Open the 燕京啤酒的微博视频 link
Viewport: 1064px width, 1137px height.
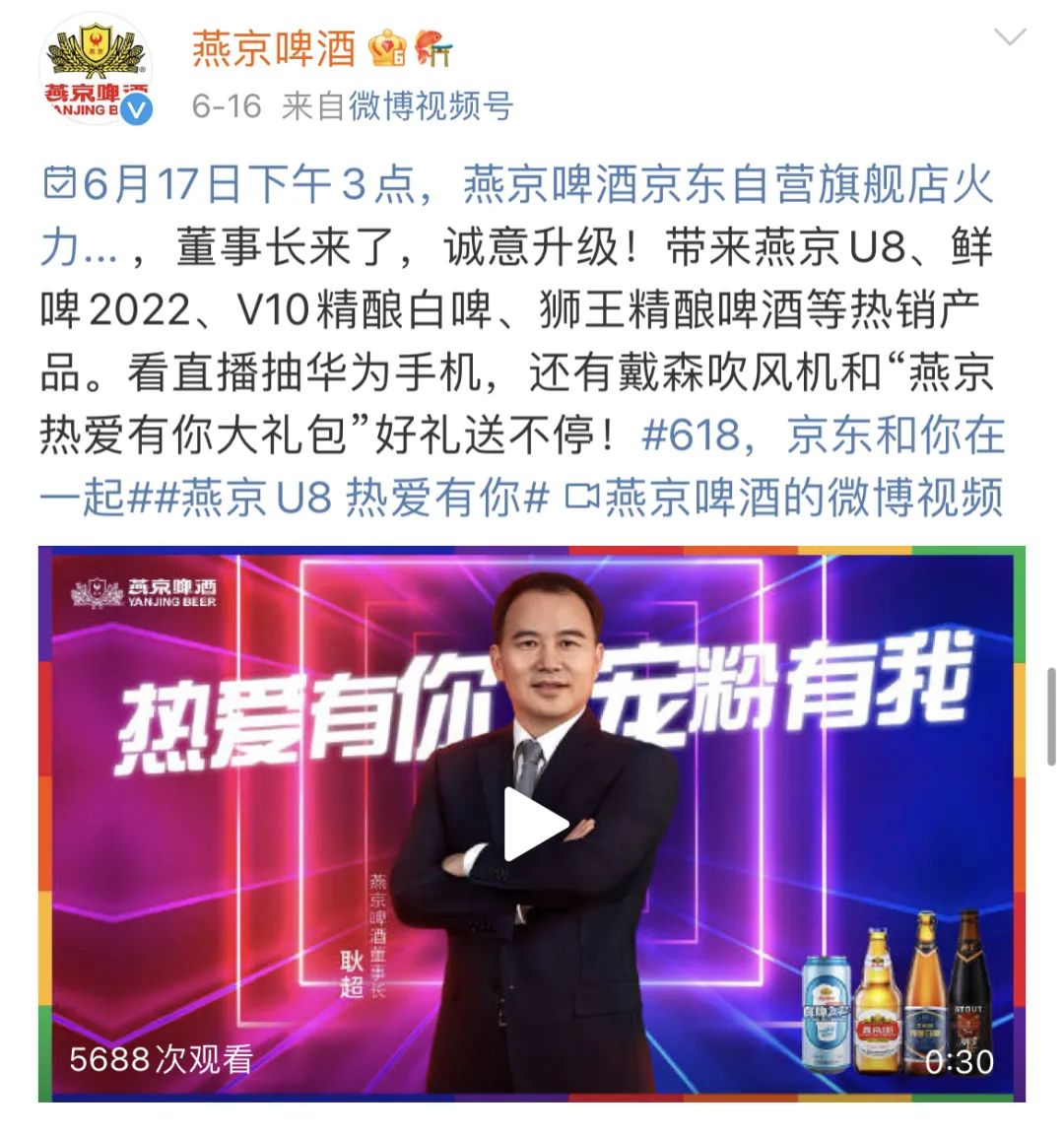coord(784,498)
